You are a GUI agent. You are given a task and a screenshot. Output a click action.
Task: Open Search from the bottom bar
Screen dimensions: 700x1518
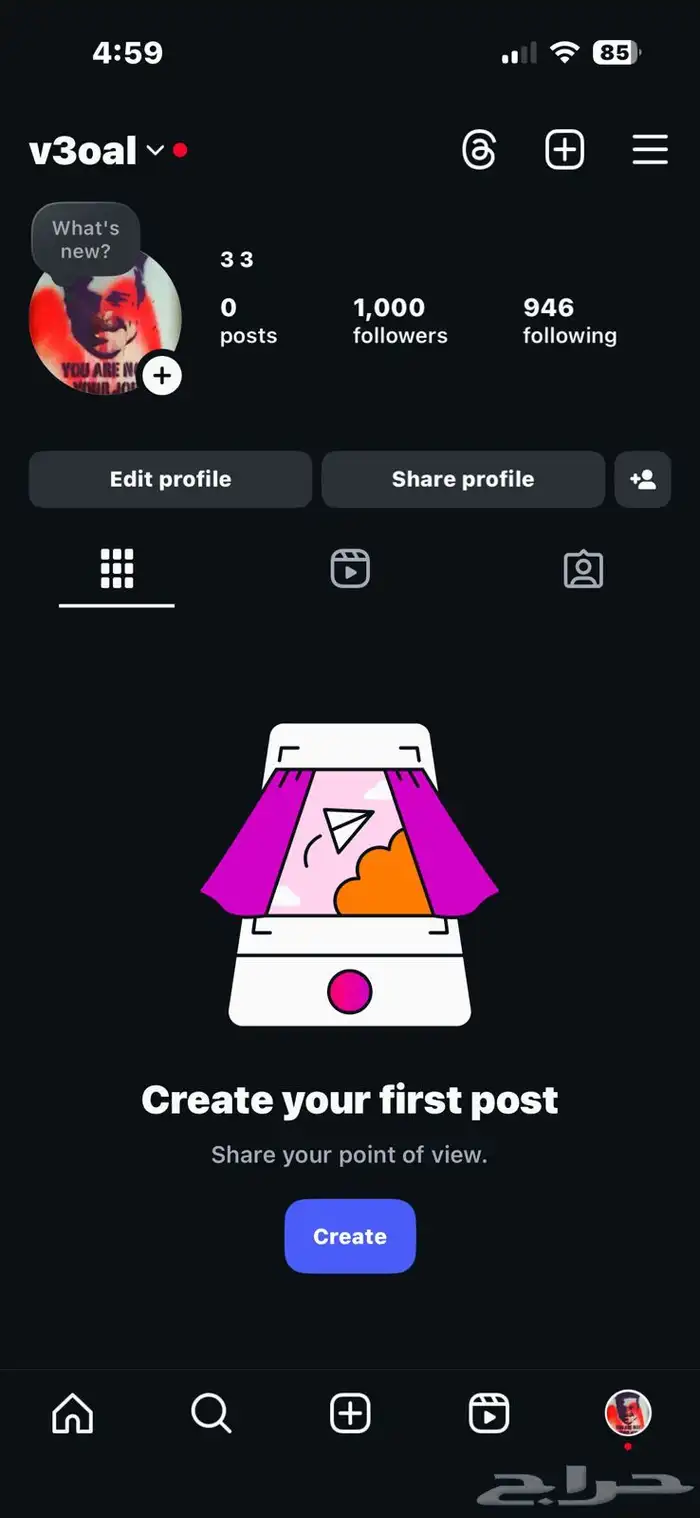211,1414
